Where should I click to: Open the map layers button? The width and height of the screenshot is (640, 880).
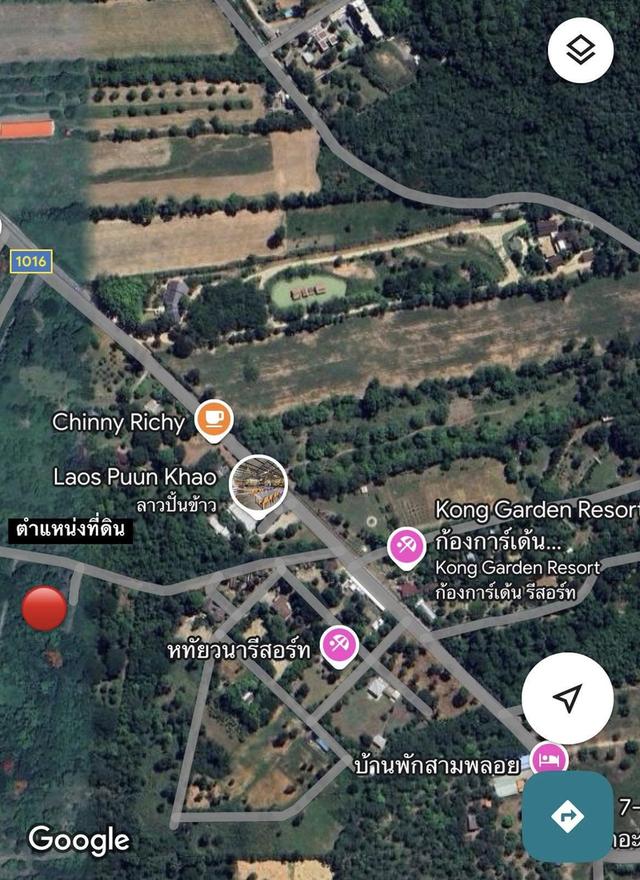pyautogui.click(x=581, y=50)
